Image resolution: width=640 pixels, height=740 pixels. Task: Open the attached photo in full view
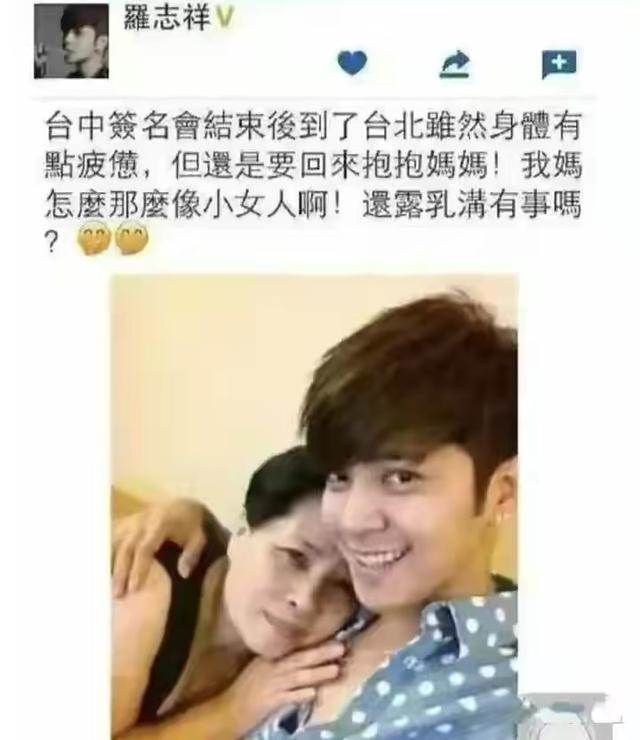314,506
